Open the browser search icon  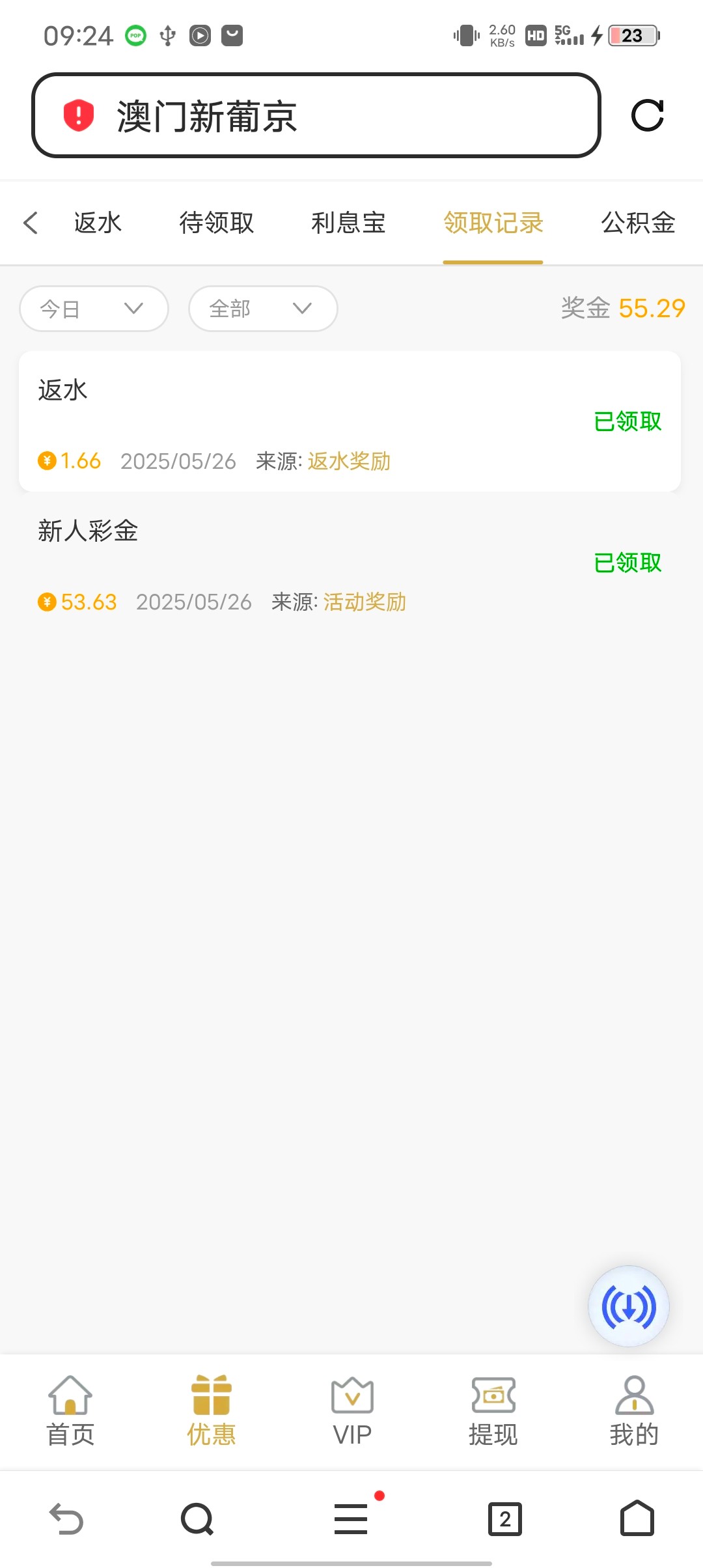197,1519
